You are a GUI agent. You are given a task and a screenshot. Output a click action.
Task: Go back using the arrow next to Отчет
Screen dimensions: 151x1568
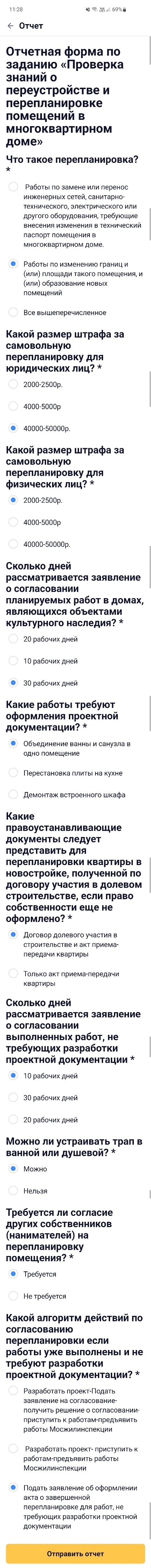pyautogui.click(x=10, y=26)
